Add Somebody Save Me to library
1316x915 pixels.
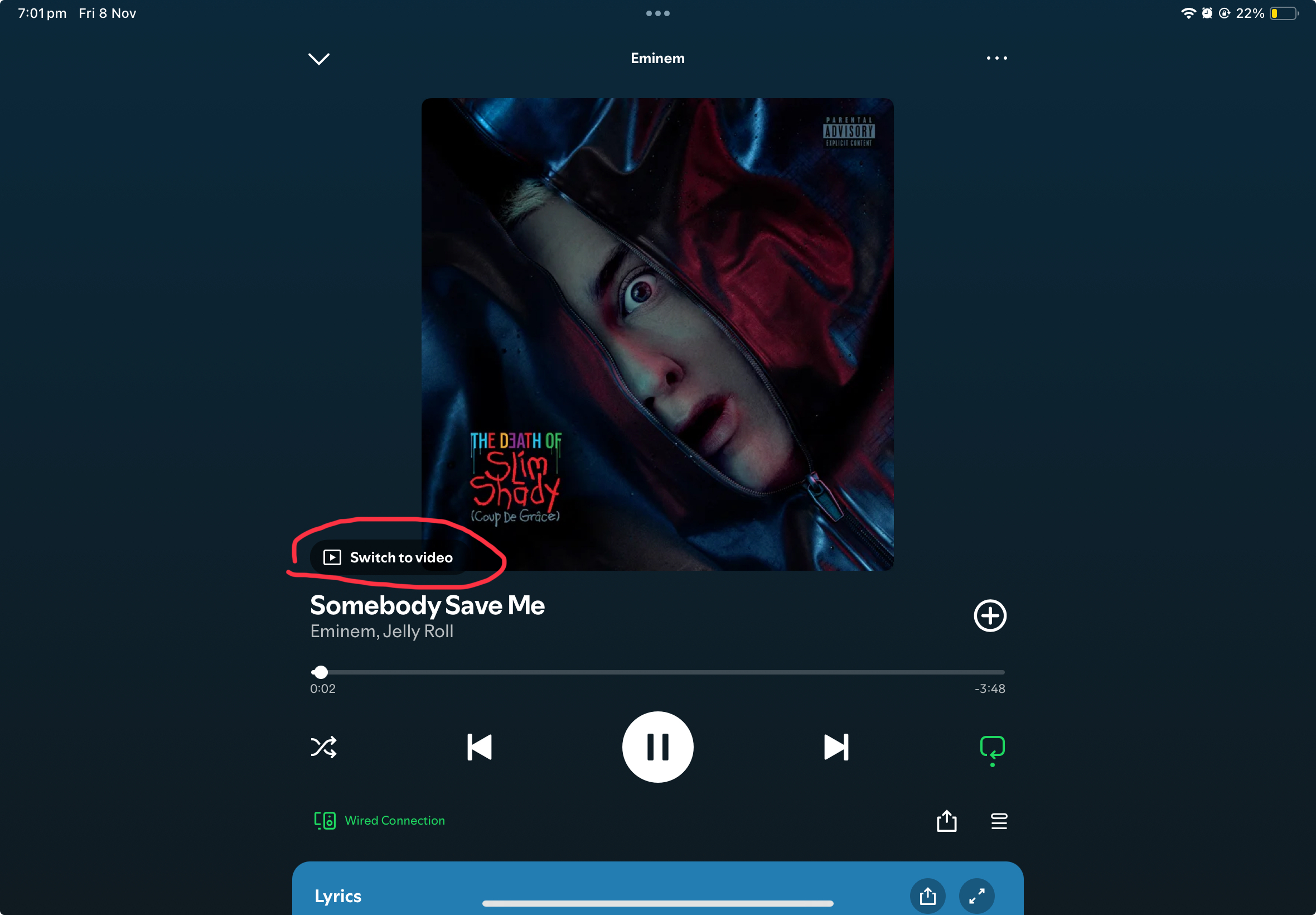coord(989,616)
